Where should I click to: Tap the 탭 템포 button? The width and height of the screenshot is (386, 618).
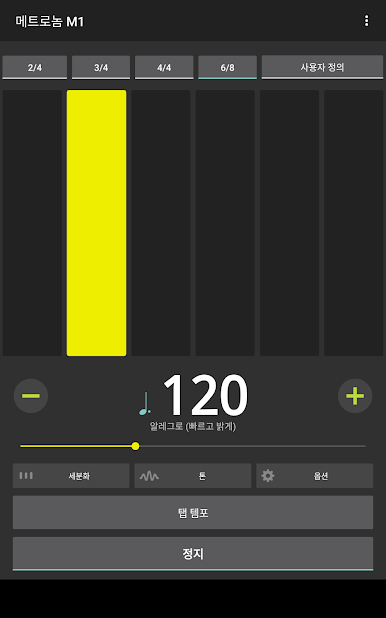(193, 512)
